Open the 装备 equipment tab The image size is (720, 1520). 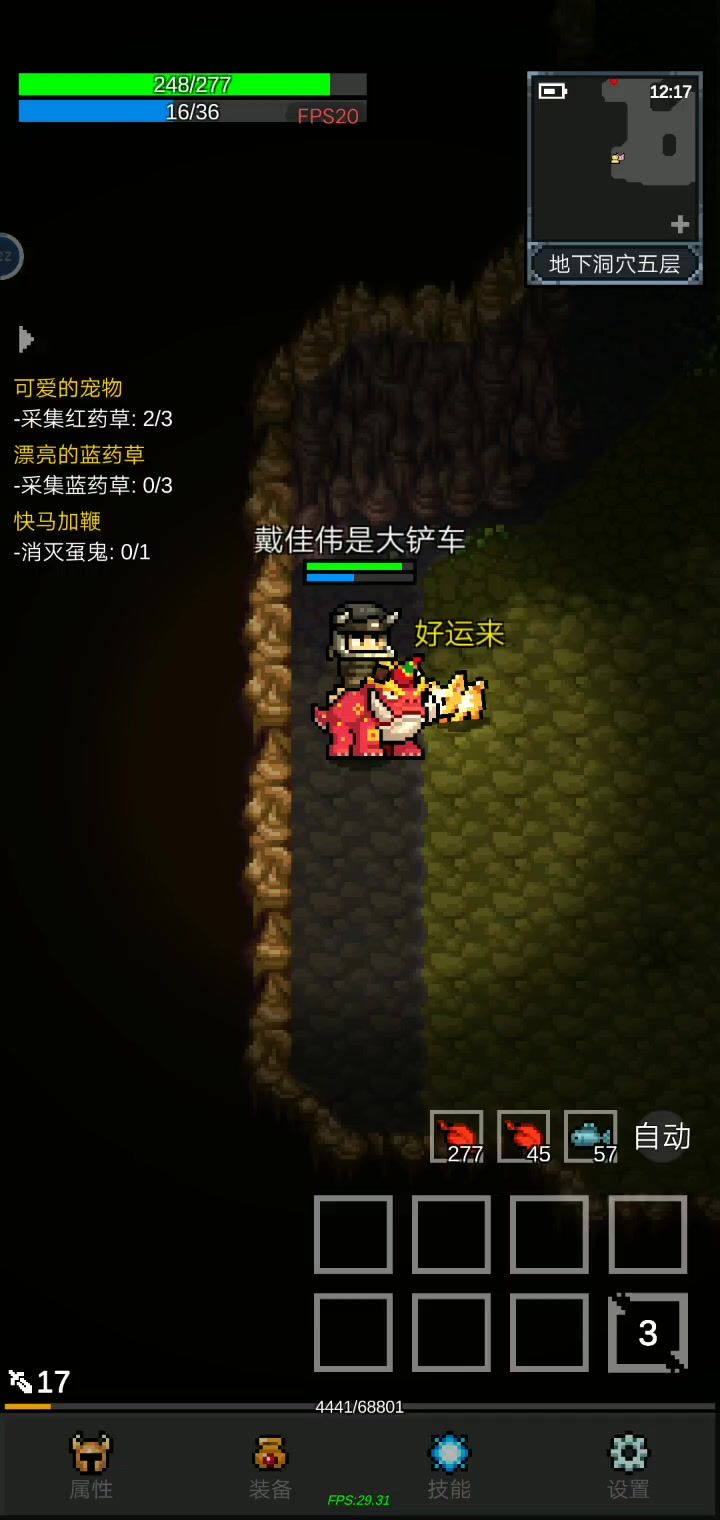point(270,1465)
